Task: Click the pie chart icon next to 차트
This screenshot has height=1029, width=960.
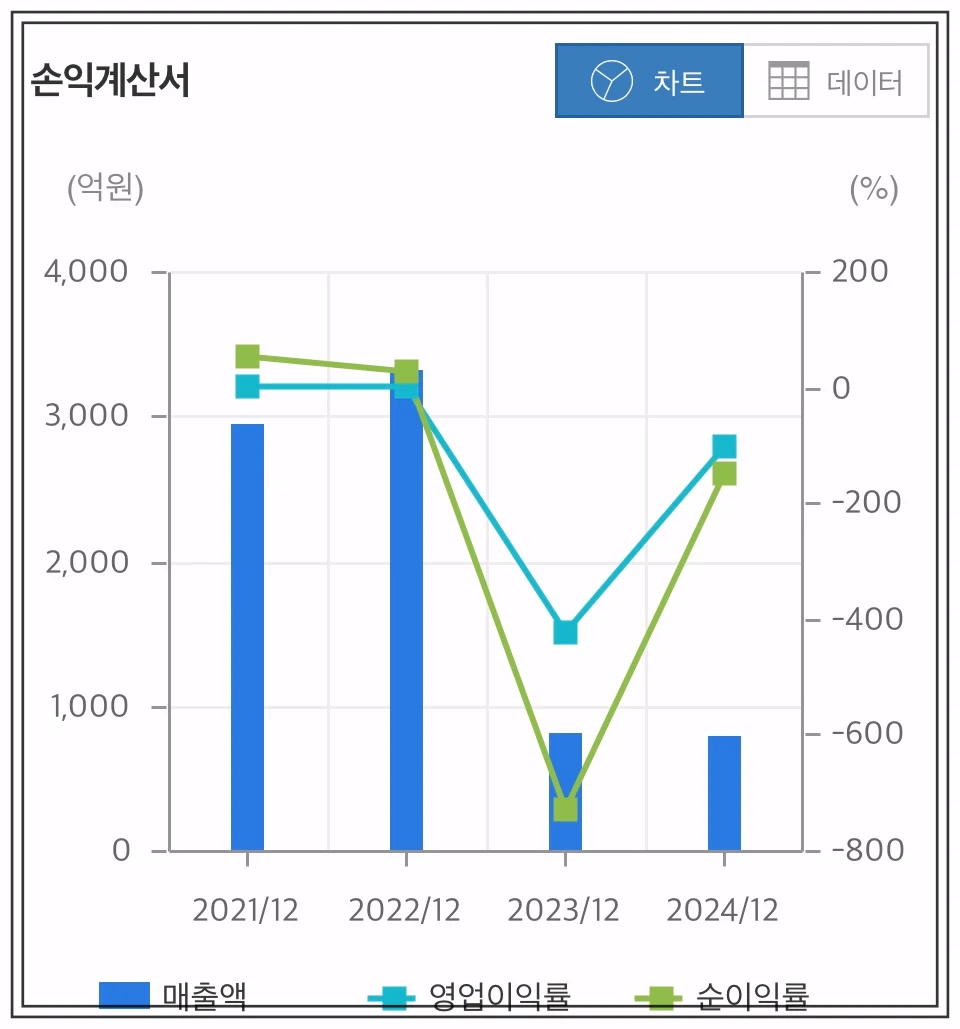Action: pyautogui.click(x=611, y=83)
